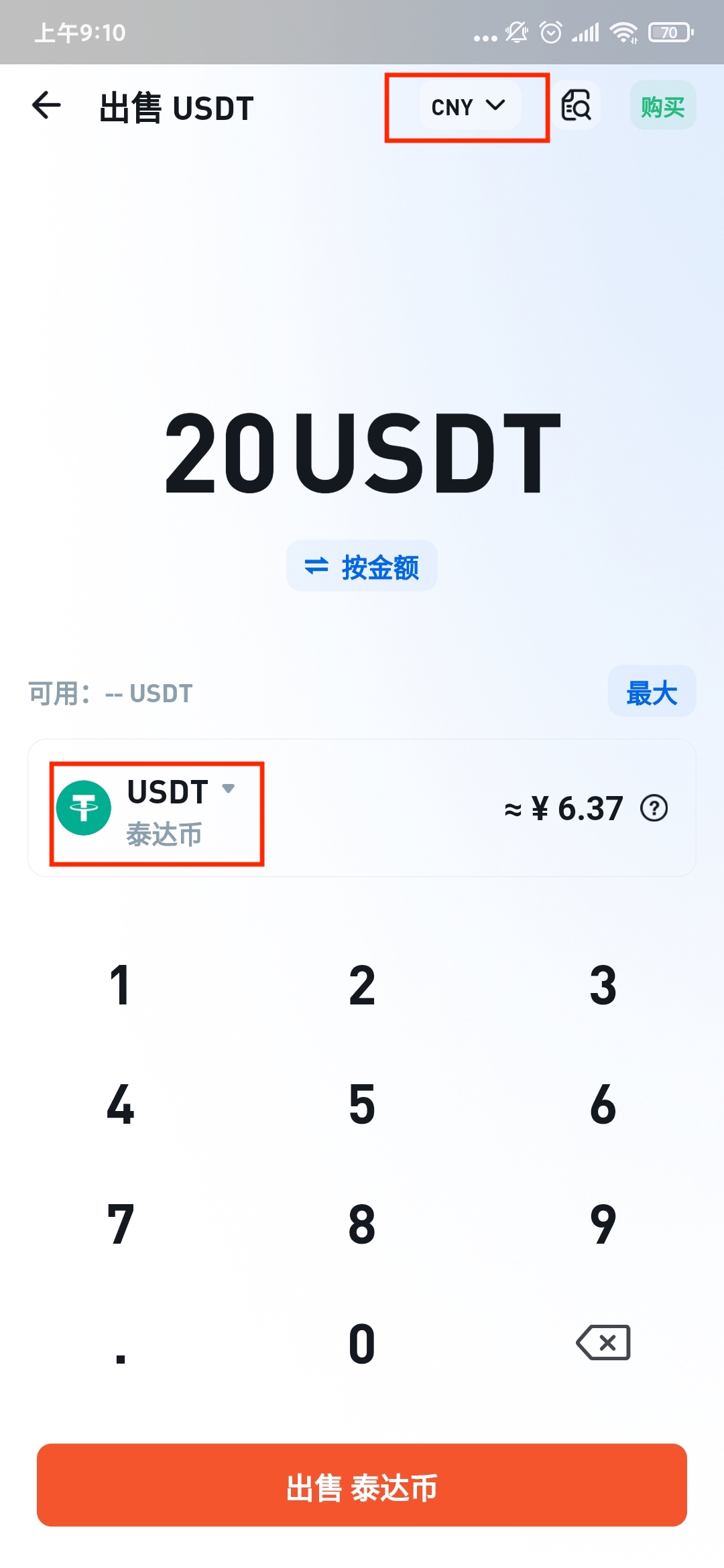Enter digit 7 on the keypad
This screenshot has height=1568, width=724.
[x=121, y=1224]
